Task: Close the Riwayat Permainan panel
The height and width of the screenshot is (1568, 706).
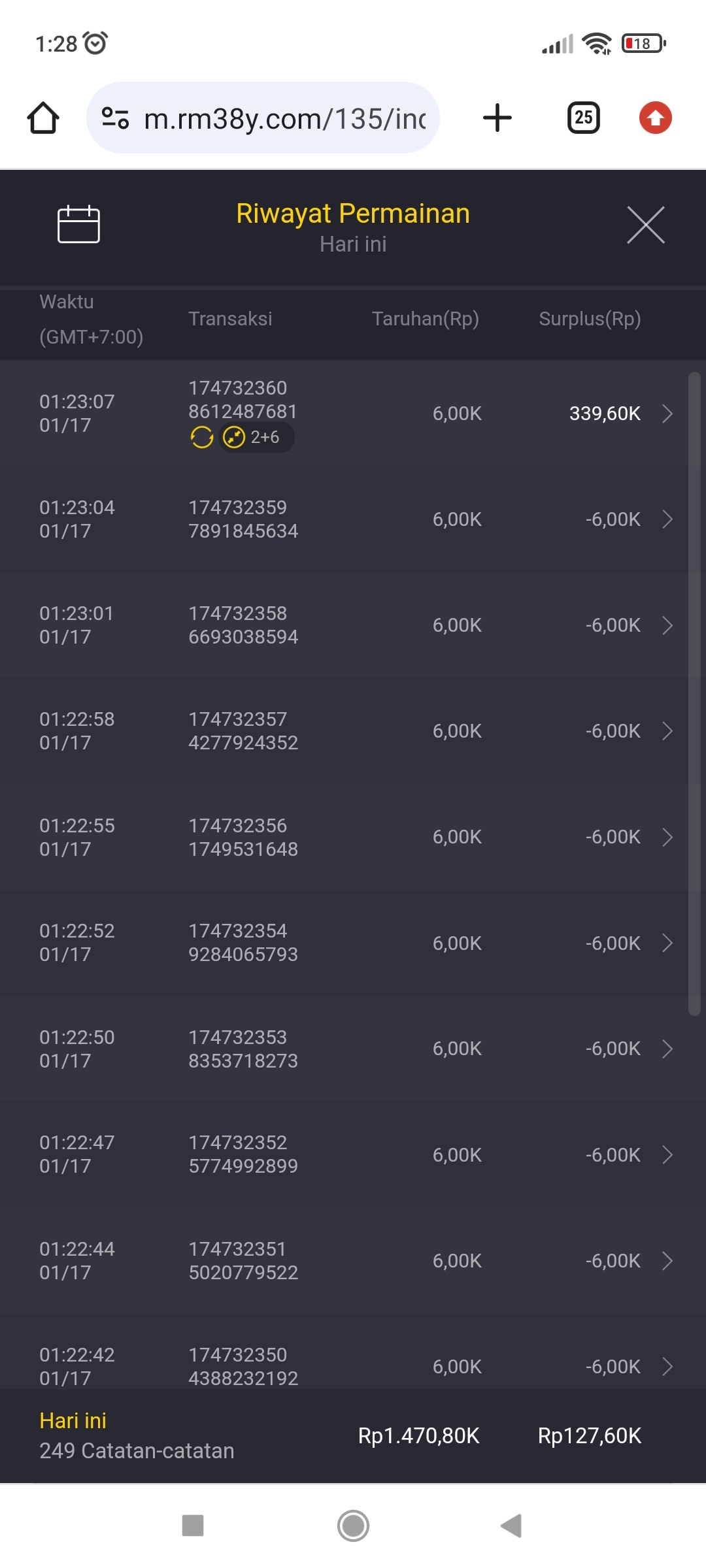Action: point(645,225)
